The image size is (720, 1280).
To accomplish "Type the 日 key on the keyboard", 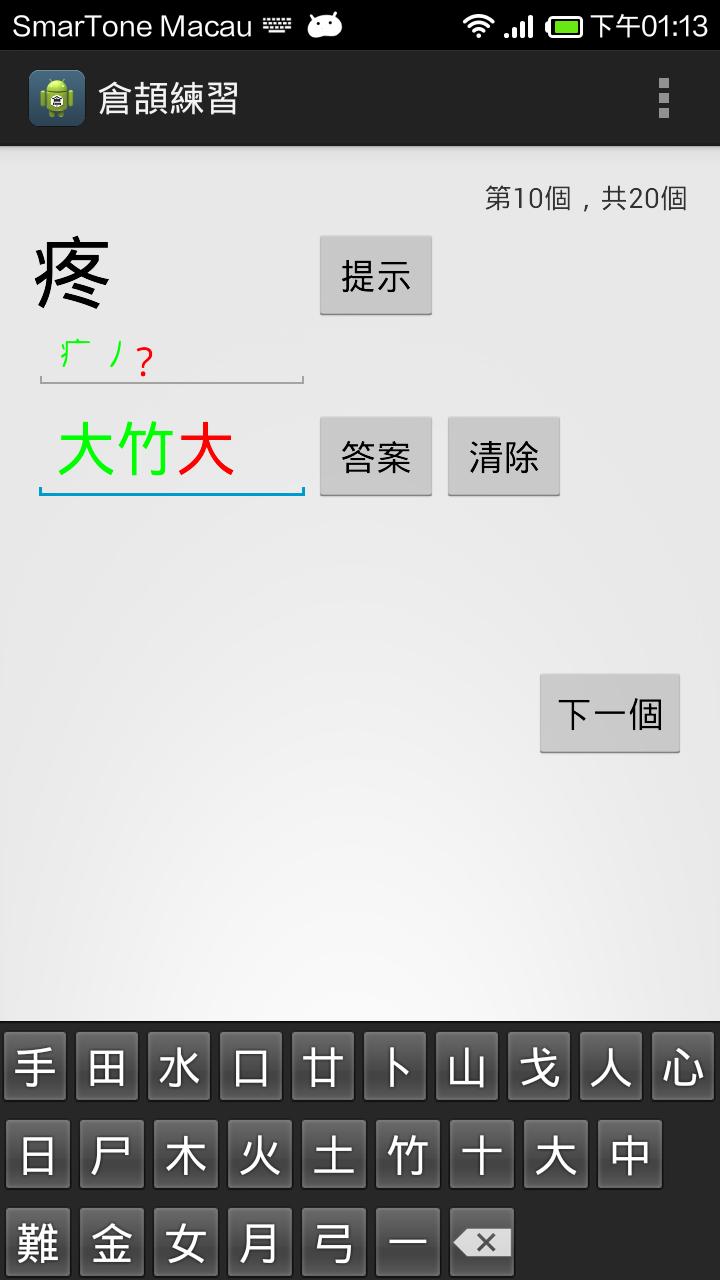I will (x=38, y=1155).
